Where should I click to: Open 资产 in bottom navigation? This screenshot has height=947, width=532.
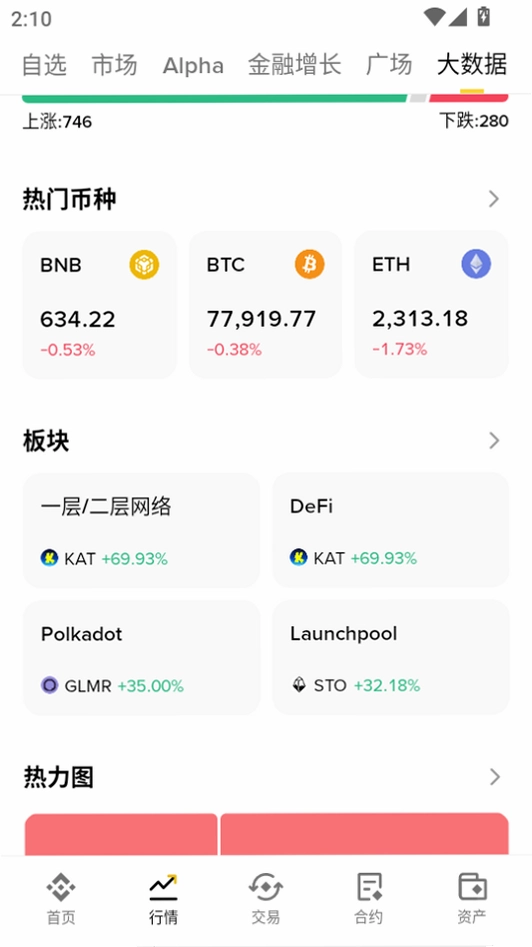click(x=472, y=899)
